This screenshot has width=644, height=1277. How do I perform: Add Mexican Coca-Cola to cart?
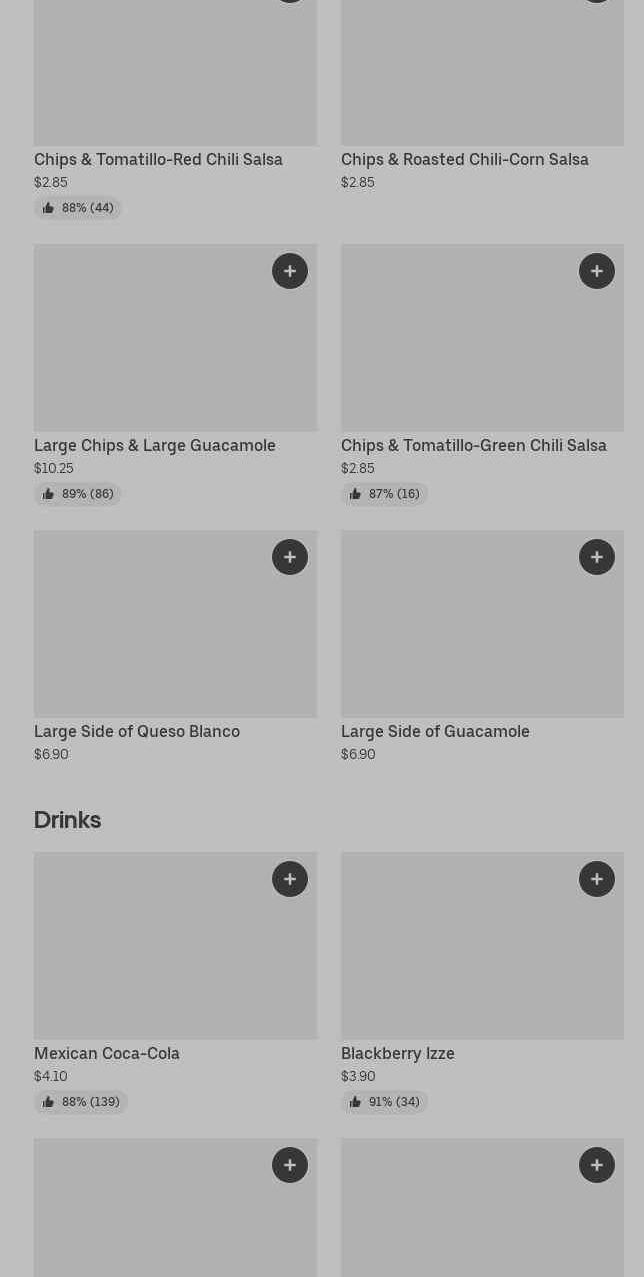[x=290, y=879]
